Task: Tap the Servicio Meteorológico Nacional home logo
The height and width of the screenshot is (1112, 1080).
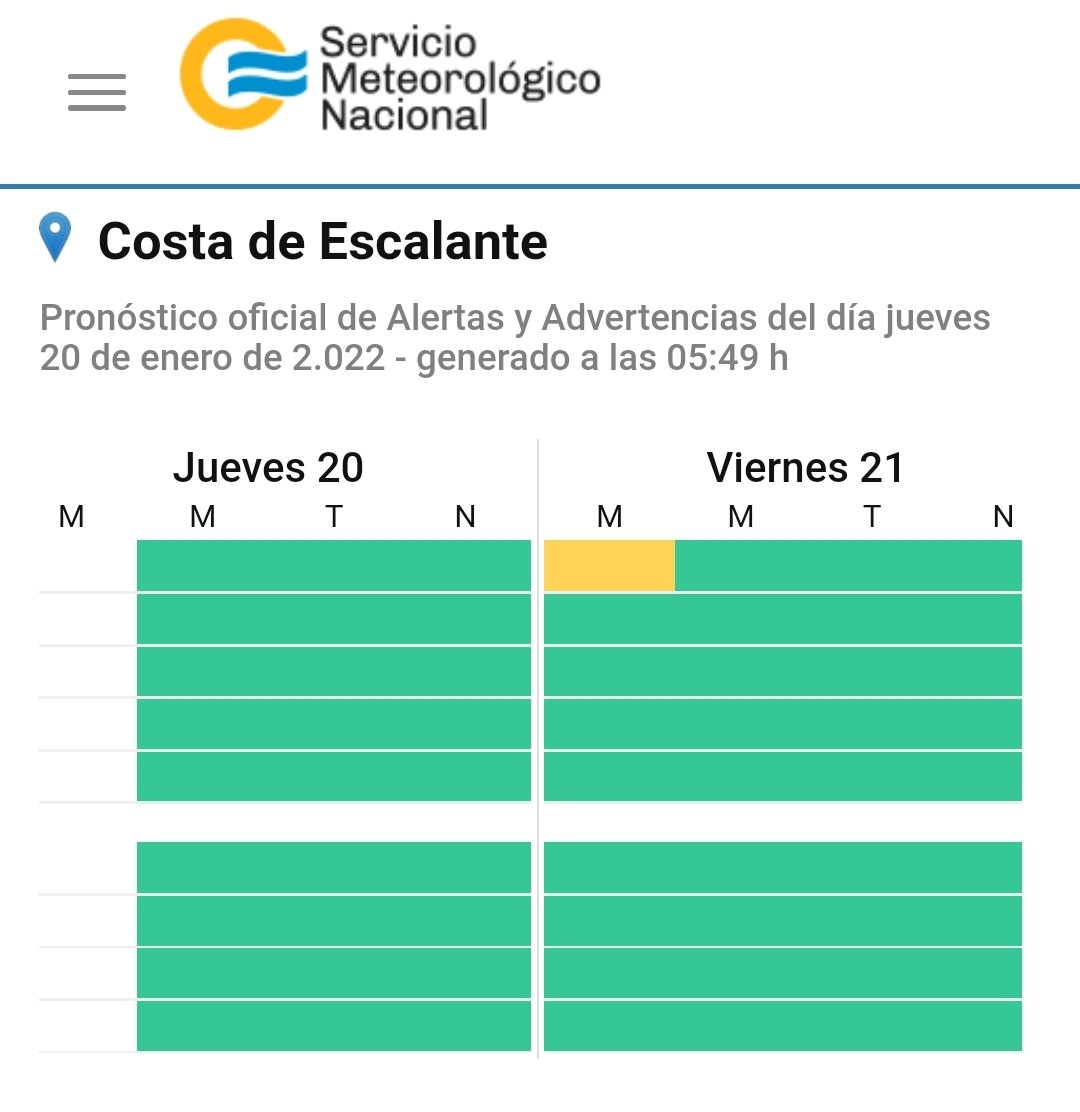Action: pos(390,78)
